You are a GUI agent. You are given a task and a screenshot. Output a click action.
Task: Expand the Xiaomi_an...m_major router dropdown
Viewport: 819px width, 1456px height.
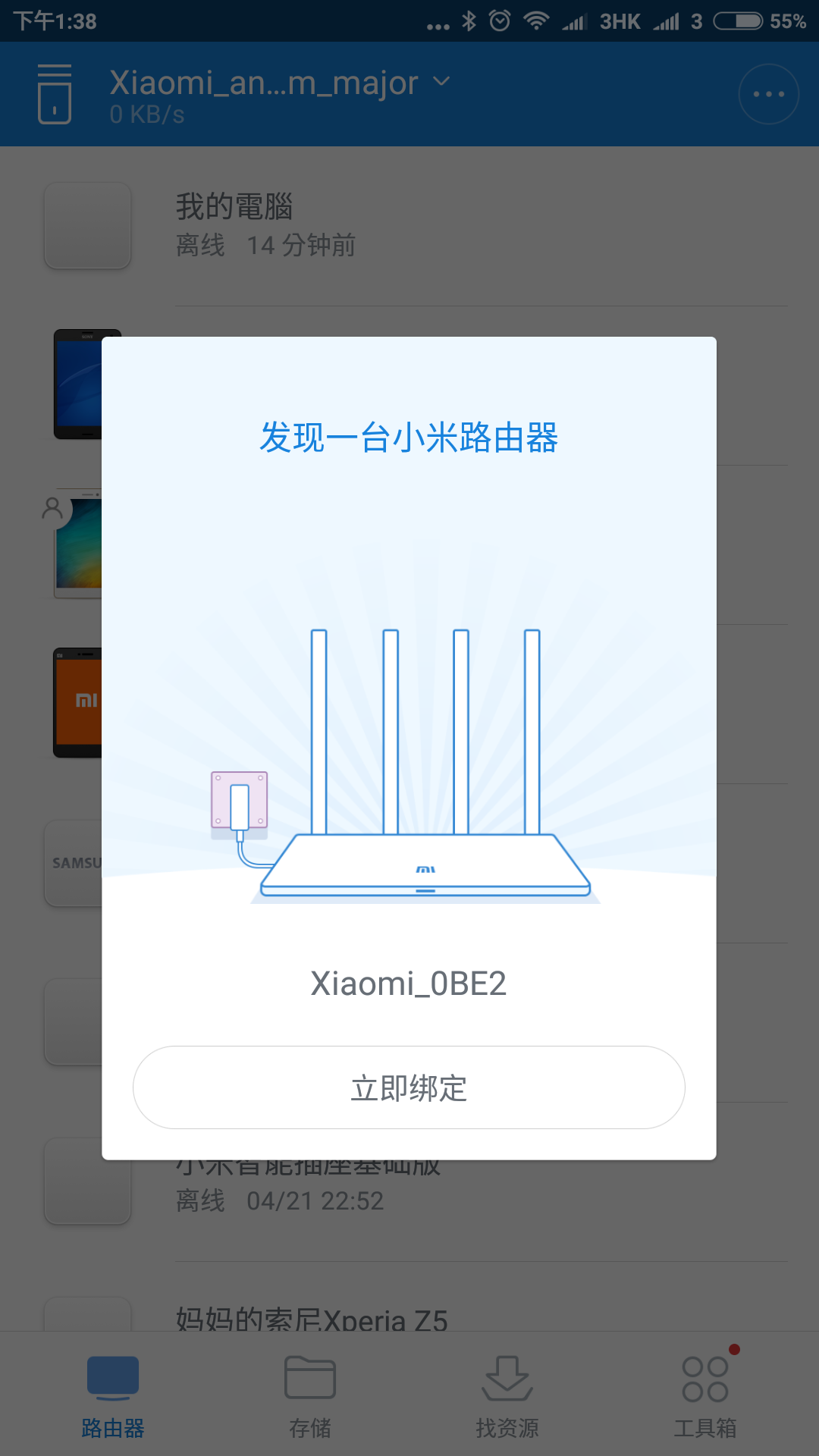(x=281, y=83)
